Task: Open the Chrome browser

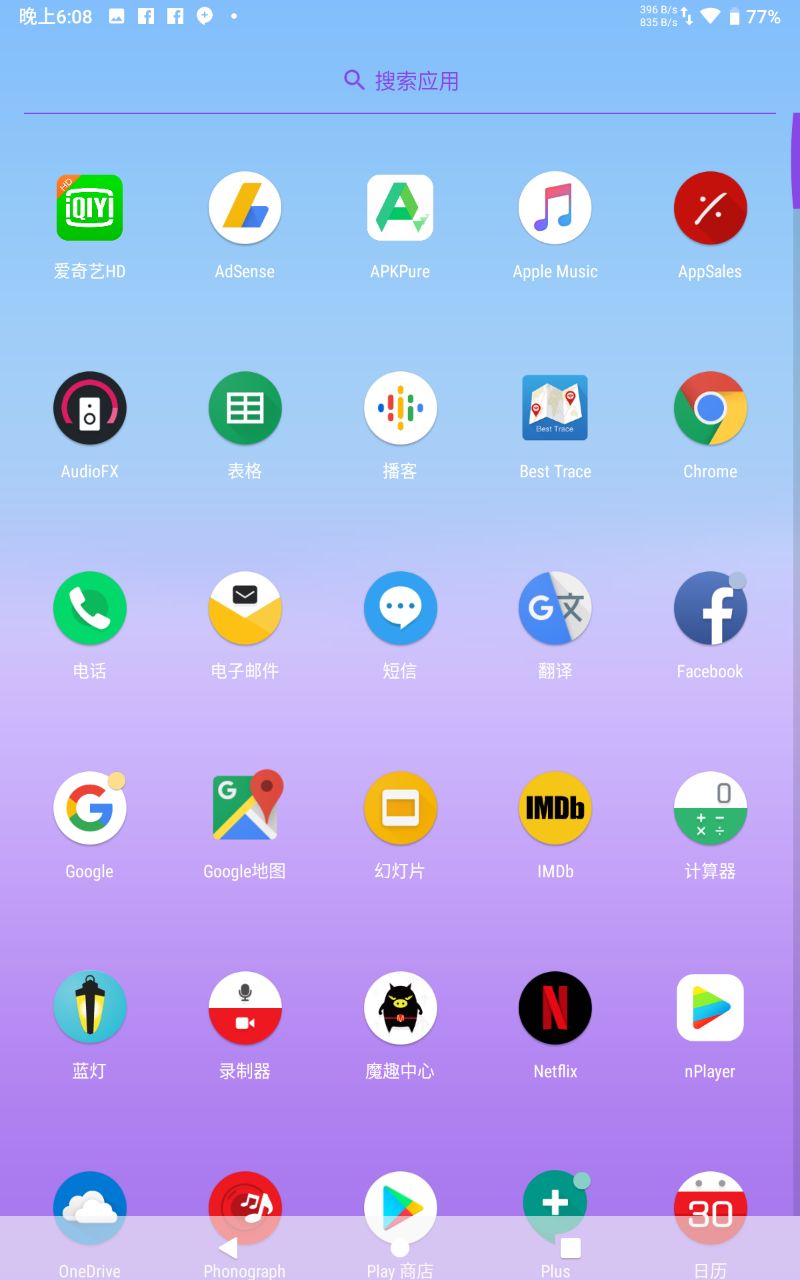Action: coord(710,408)
